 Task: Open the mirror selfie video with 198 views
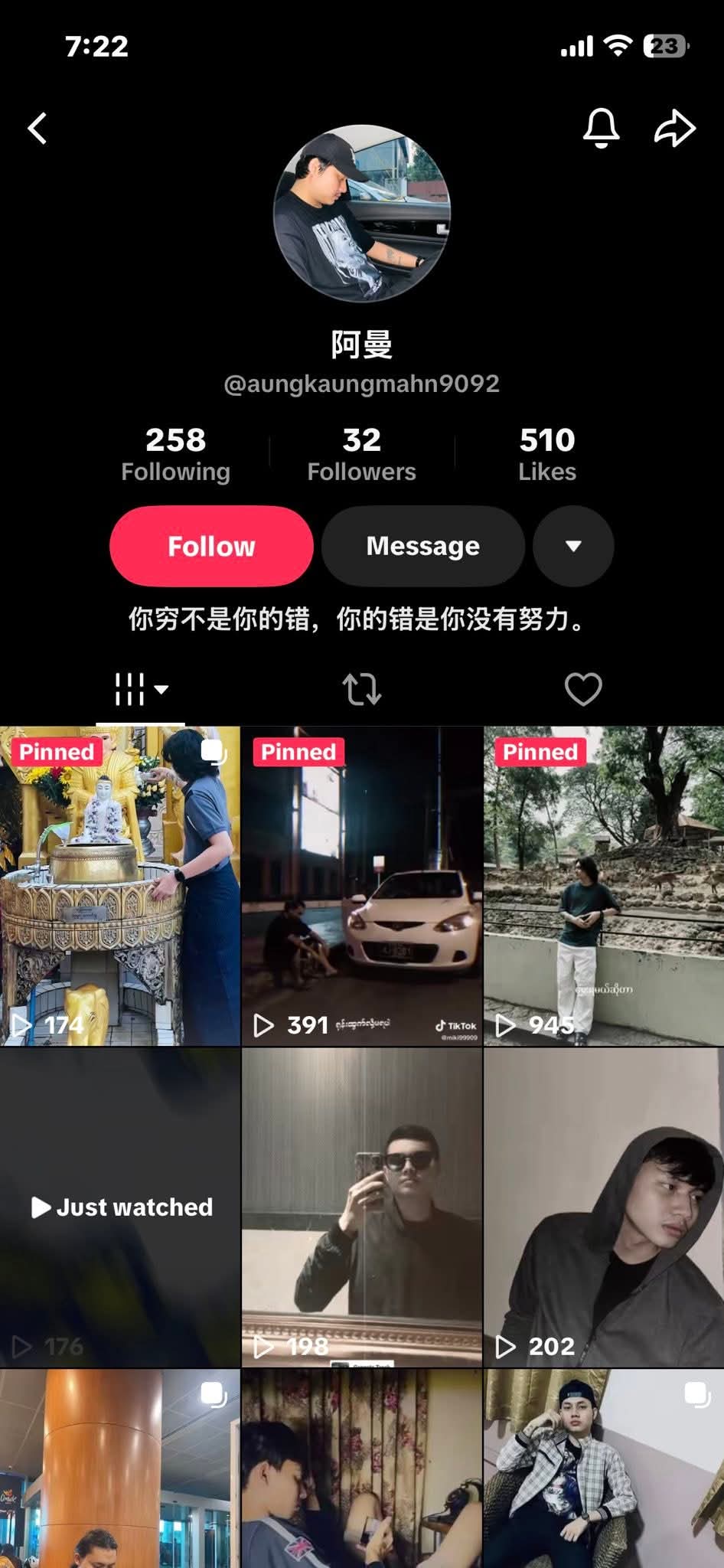click(361, 1207)
